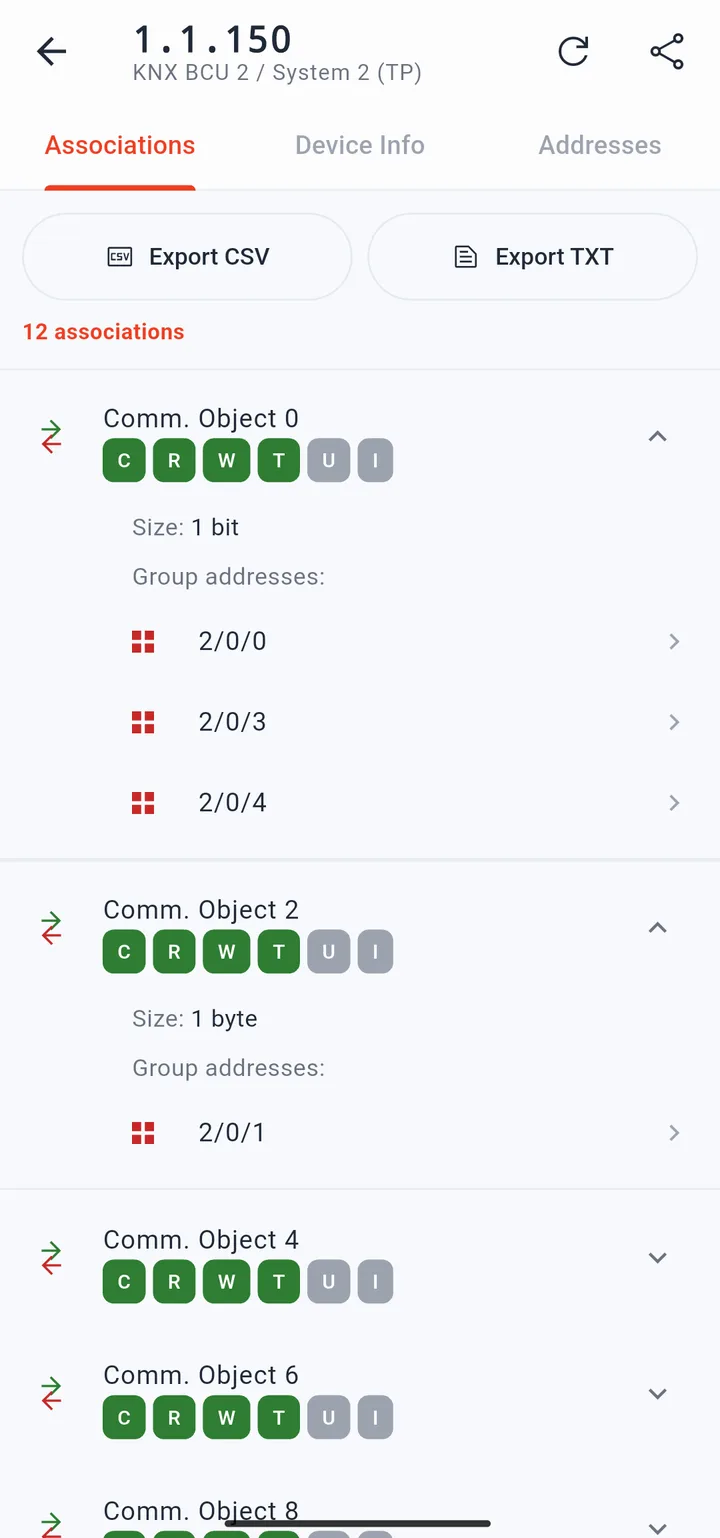Screen dimensions: 720x1538
Task: Refresh the device associations
Action: (x=573, y=52)
